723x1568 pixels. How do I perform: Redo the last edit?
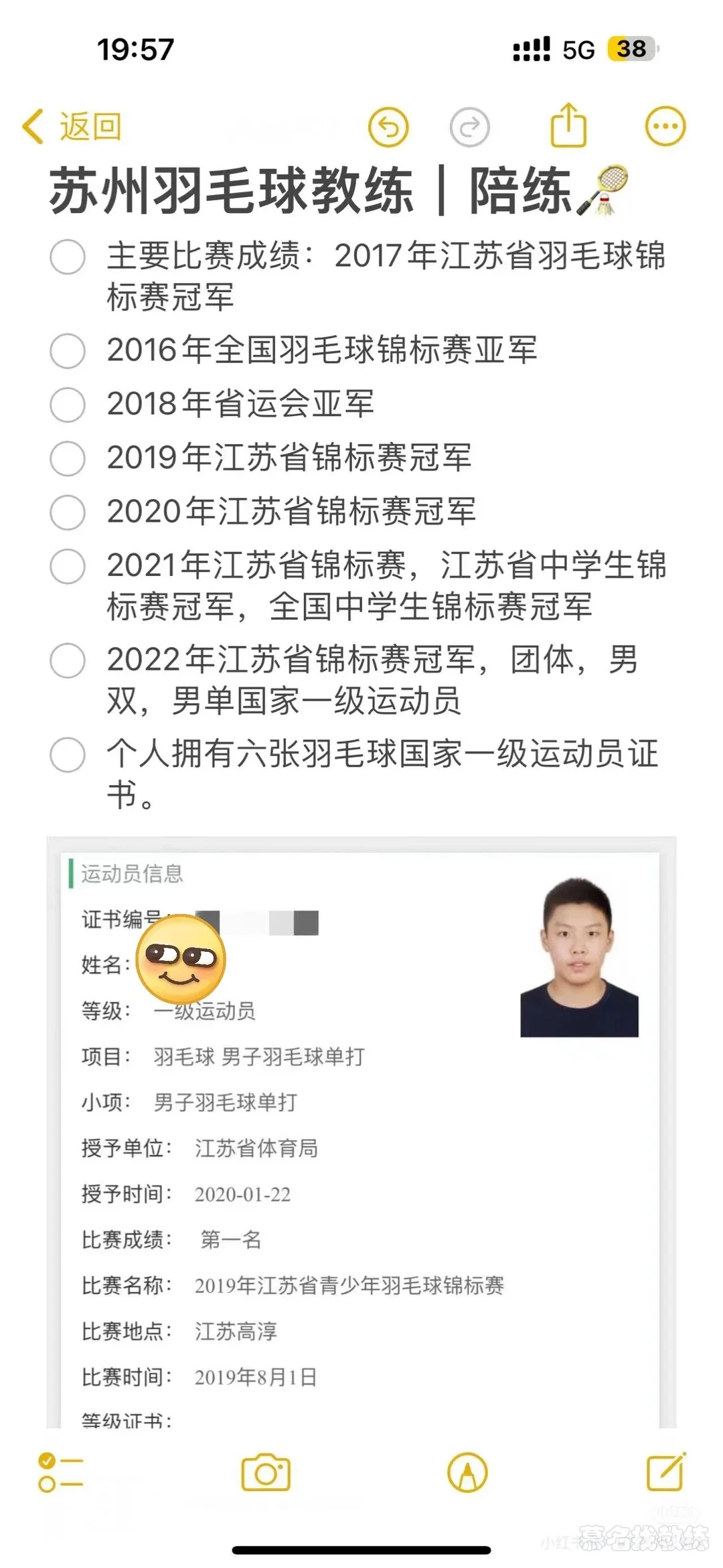[469, 127]
